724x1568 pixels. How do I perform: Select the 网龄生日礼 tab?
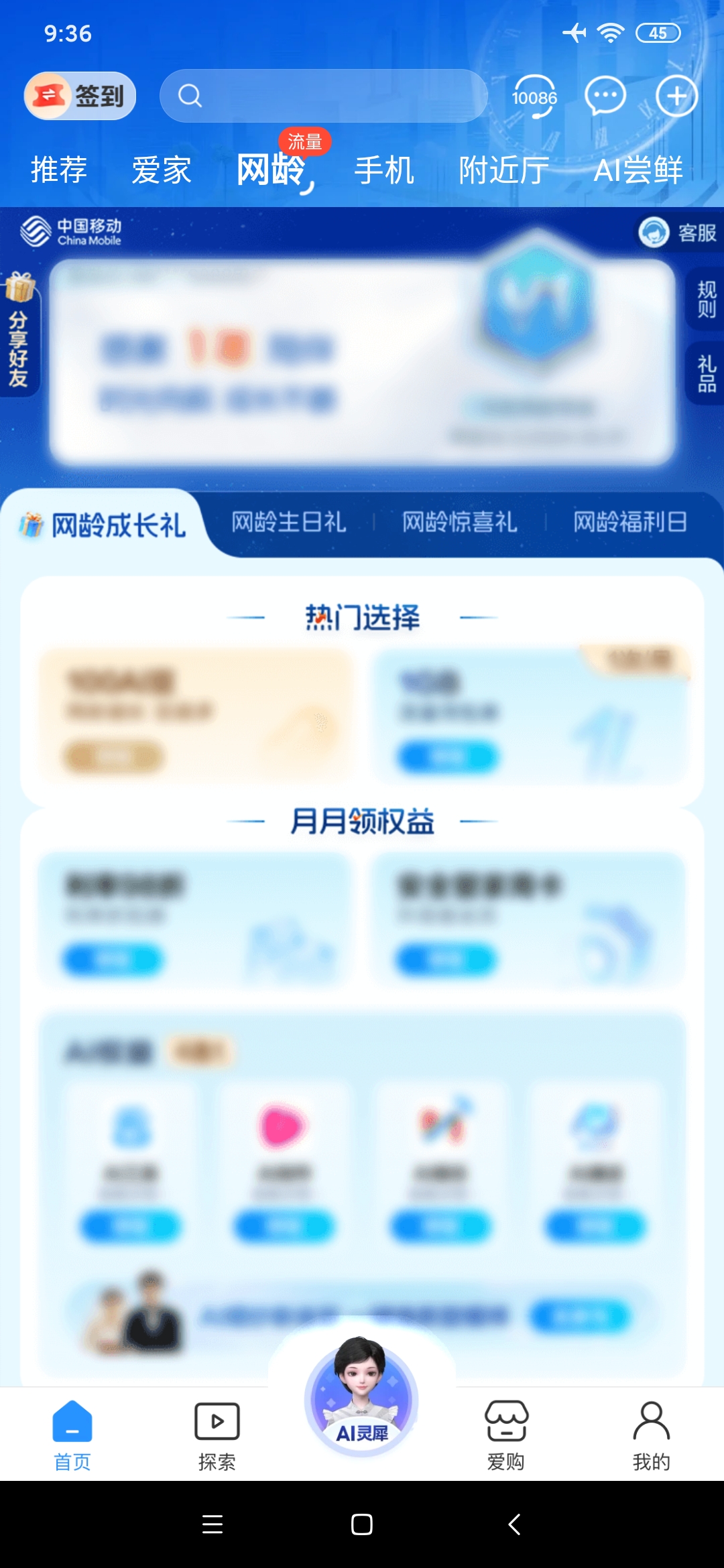pos(289,522)
